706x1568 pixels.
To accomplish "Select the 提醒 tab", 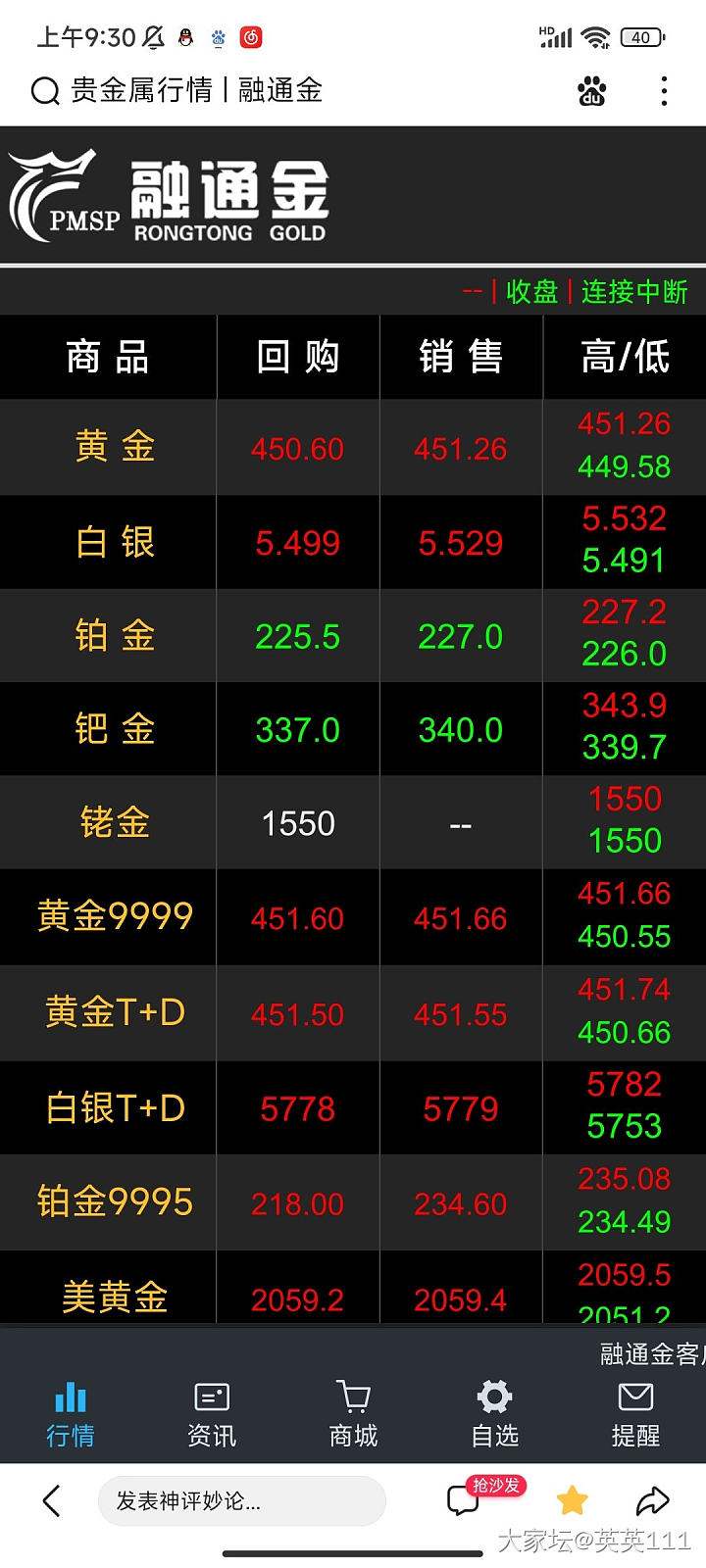I will tap(635, 1414).
